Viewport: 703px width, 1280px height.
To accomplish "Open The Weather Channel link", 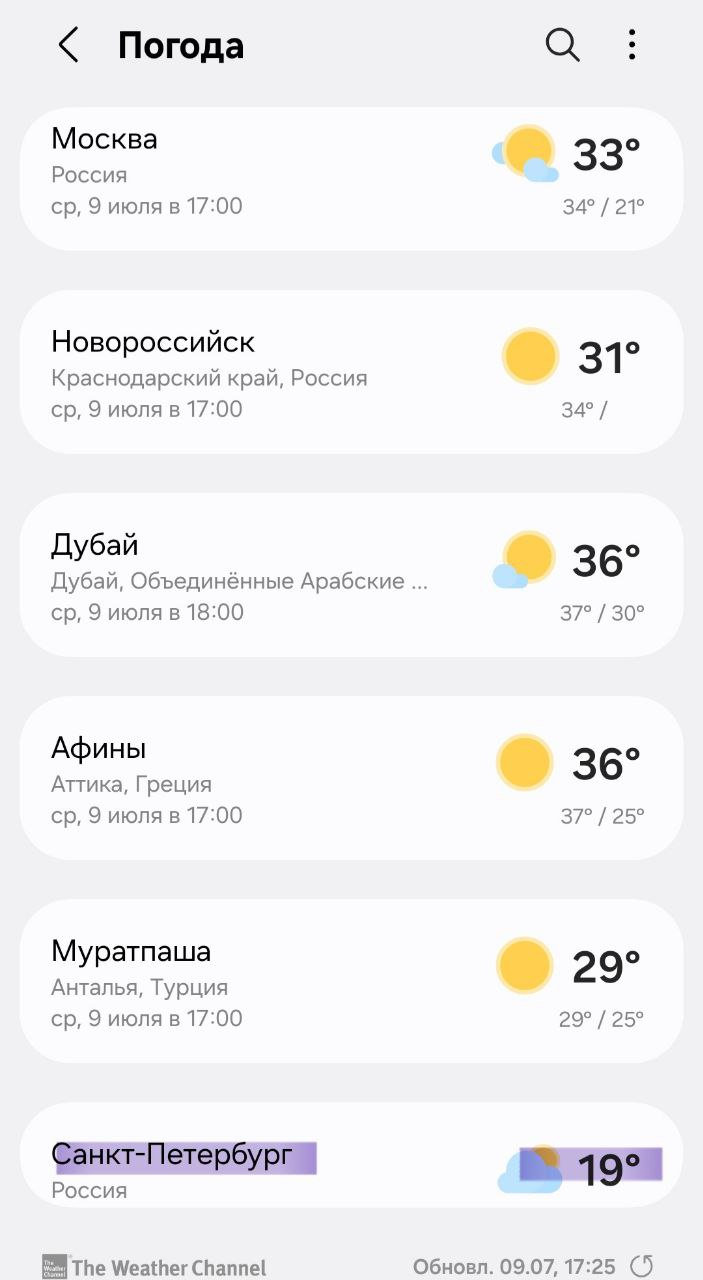I will point(154,1266).
